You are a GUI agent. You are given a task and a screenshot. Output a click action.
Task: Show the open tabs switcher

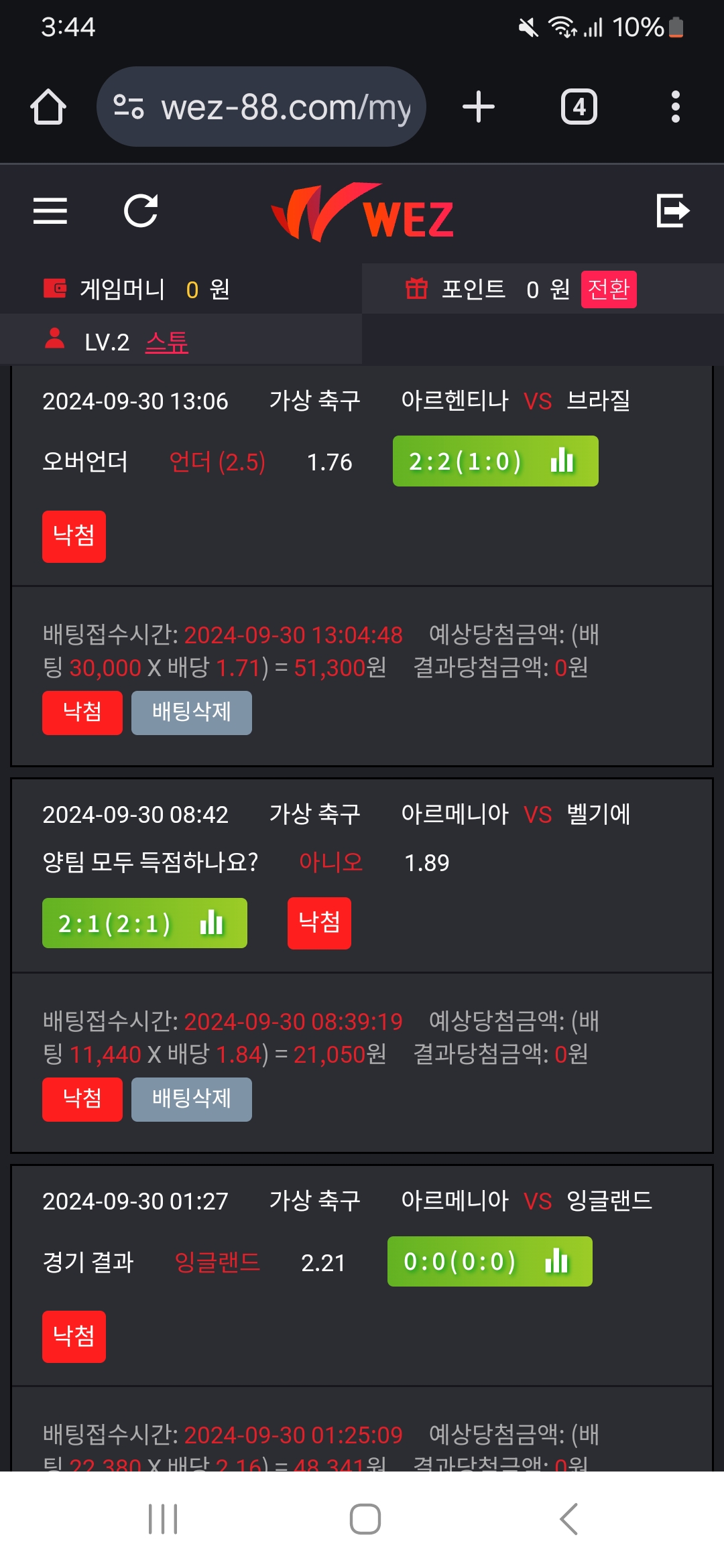pyautogui.click(x=579, y=107)
